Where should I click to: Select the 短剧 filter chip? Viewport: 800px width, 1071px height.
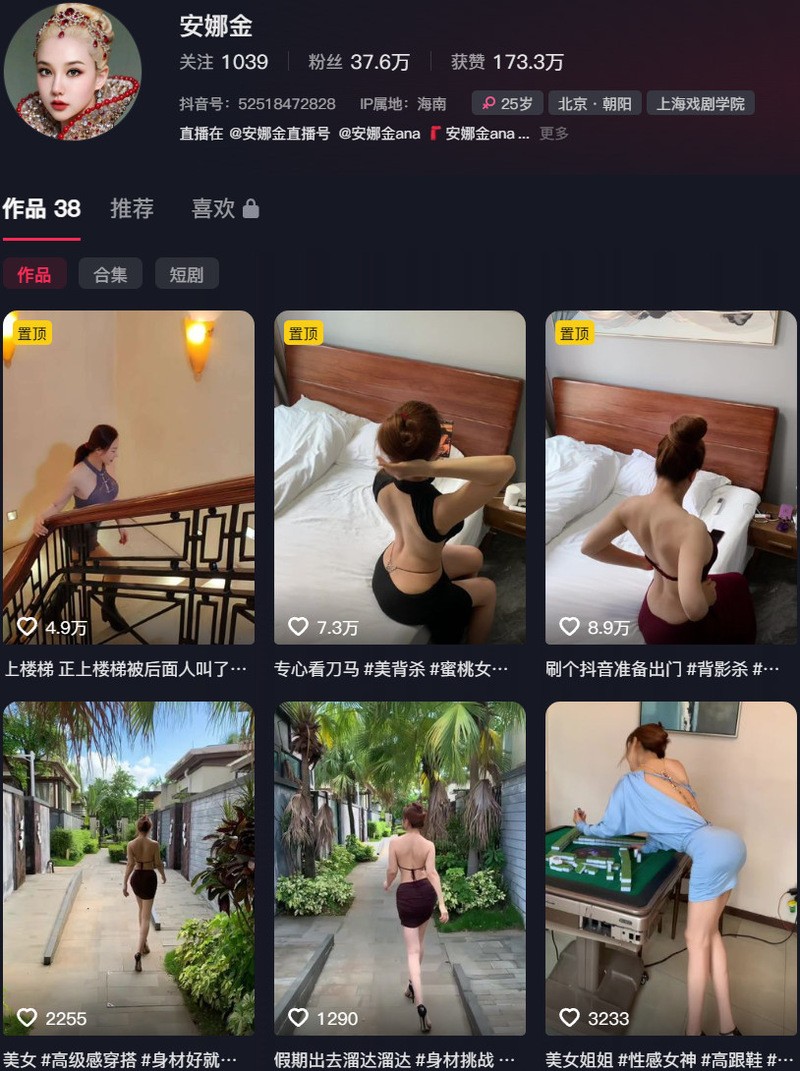point(186,274)
